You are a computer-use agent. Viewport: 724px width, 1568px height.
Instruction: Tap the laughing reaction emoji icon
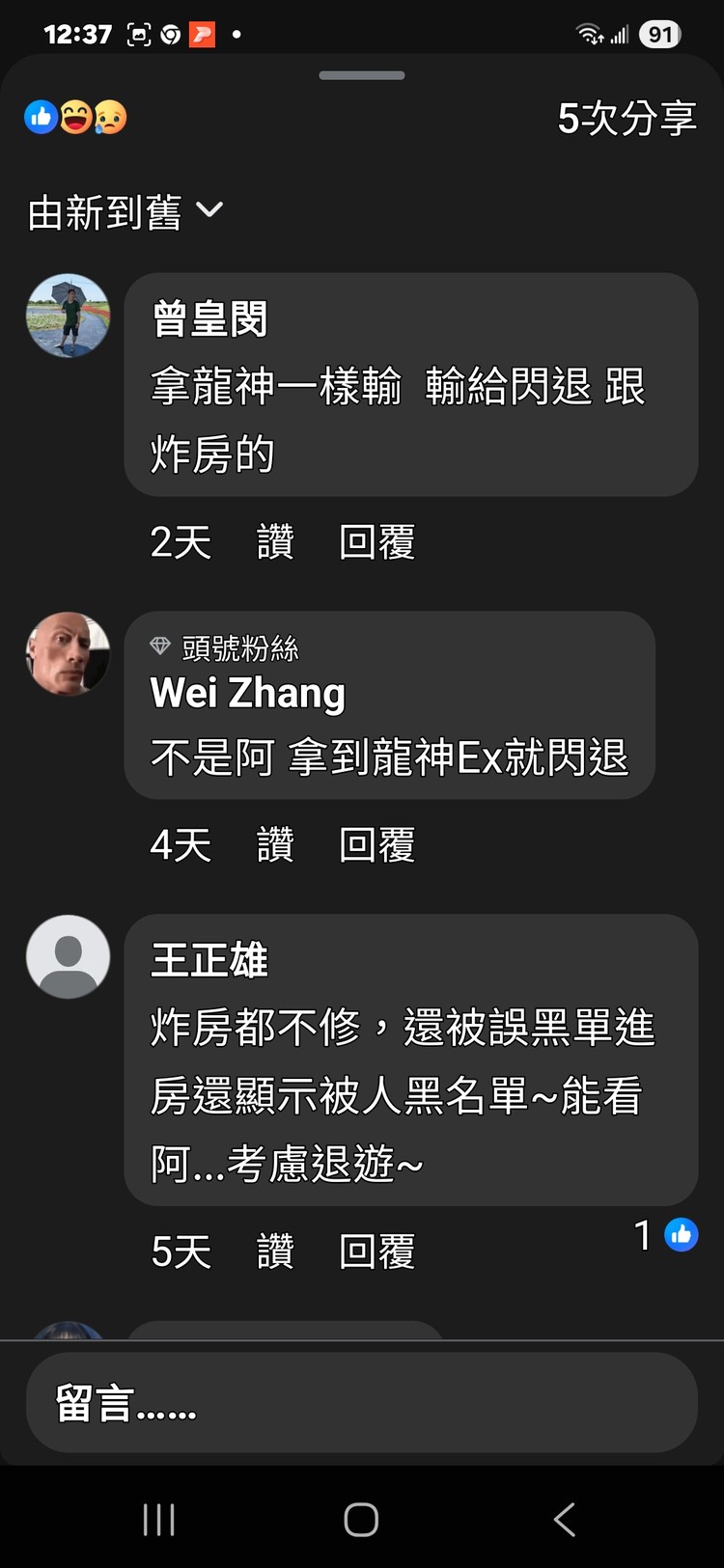click(x=75, y=117)
